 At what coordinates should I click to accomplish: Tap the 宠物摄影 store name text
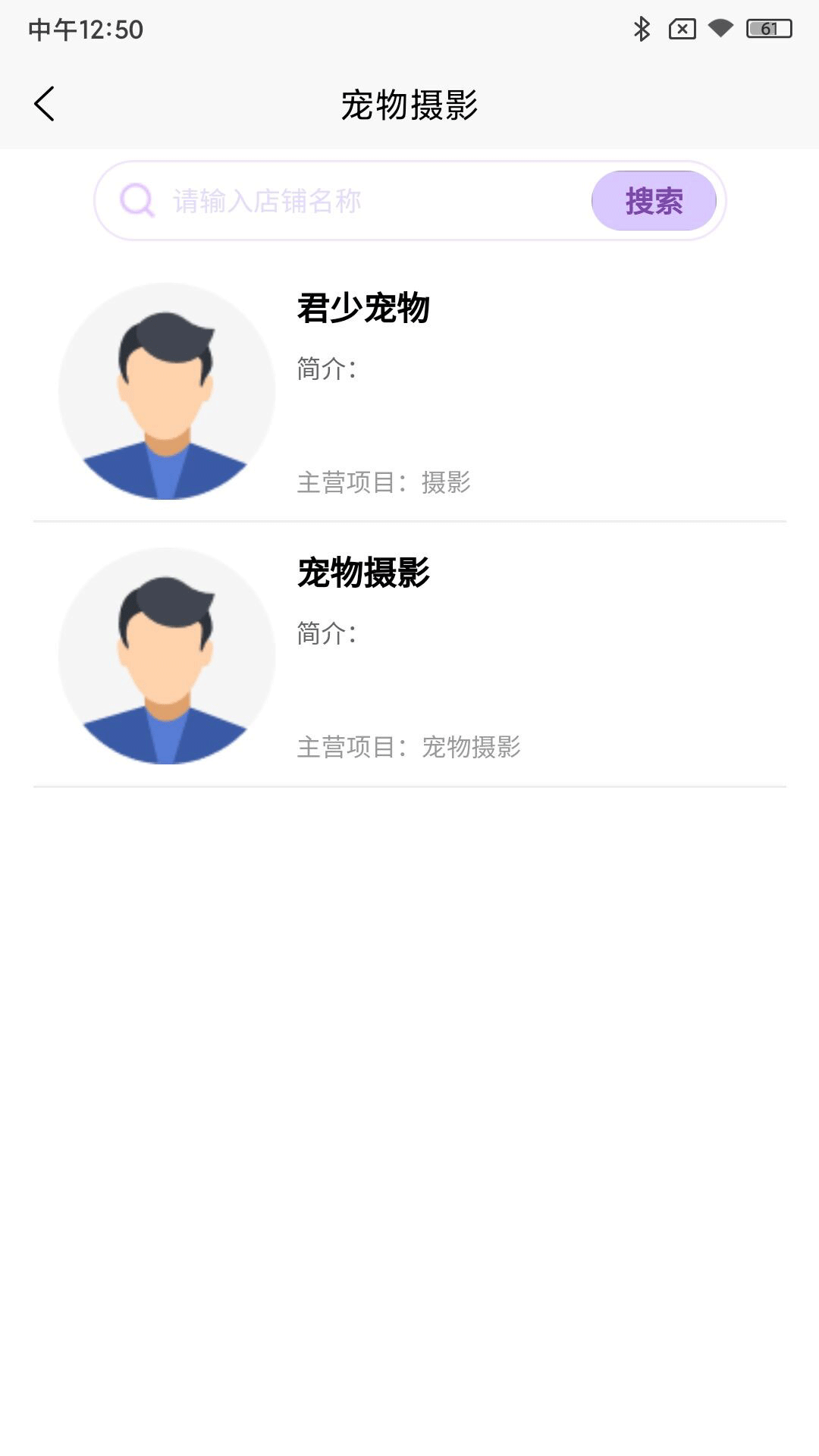point(364,575)
